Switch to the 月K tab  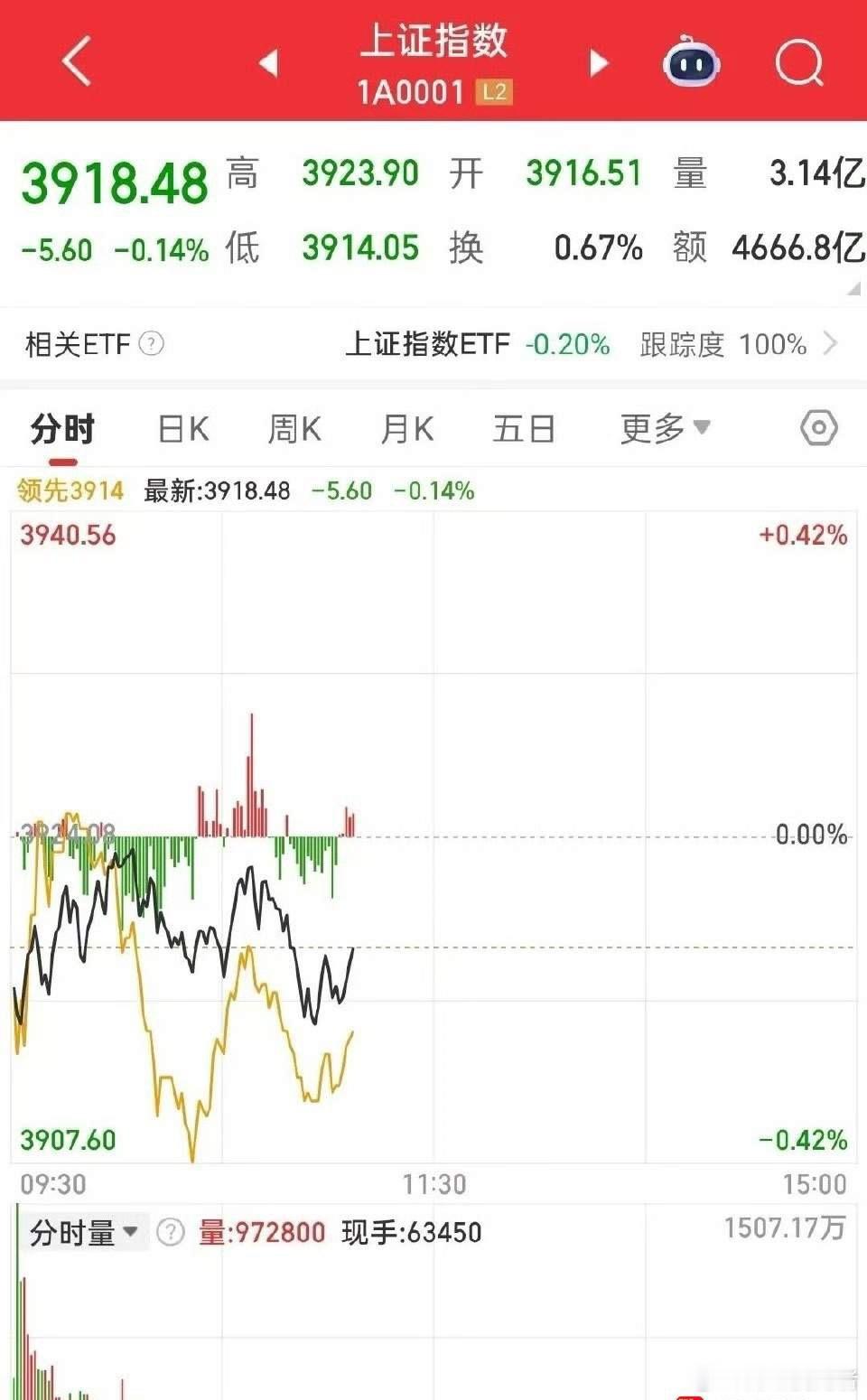click(x=408, y=427)
